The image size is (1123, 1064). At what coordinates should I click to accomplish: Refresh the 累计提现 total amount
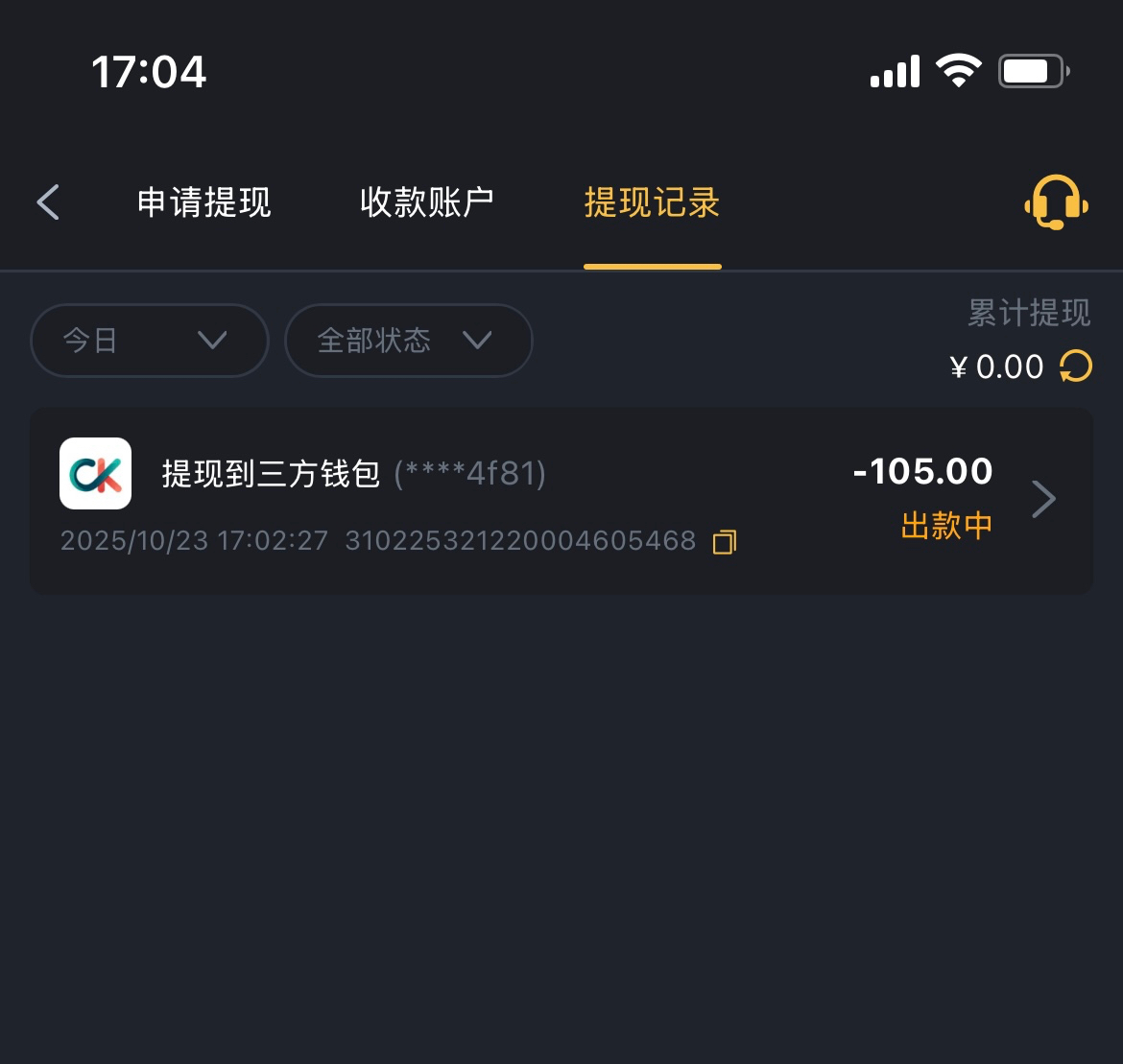coord(1076,366)
